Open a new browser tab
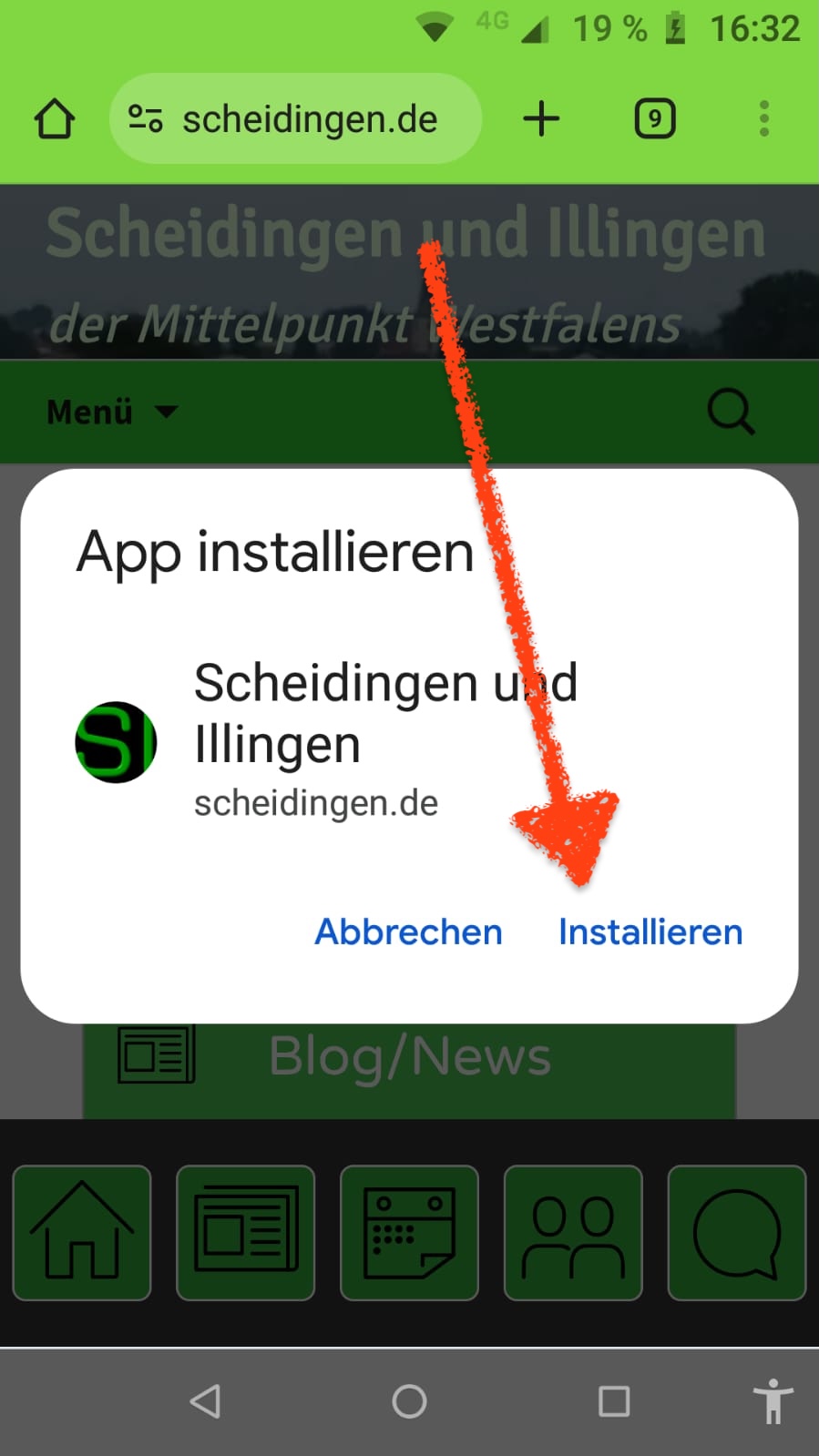The width and height of the screenshot is (819, 1456). click(x=542, y=119)
